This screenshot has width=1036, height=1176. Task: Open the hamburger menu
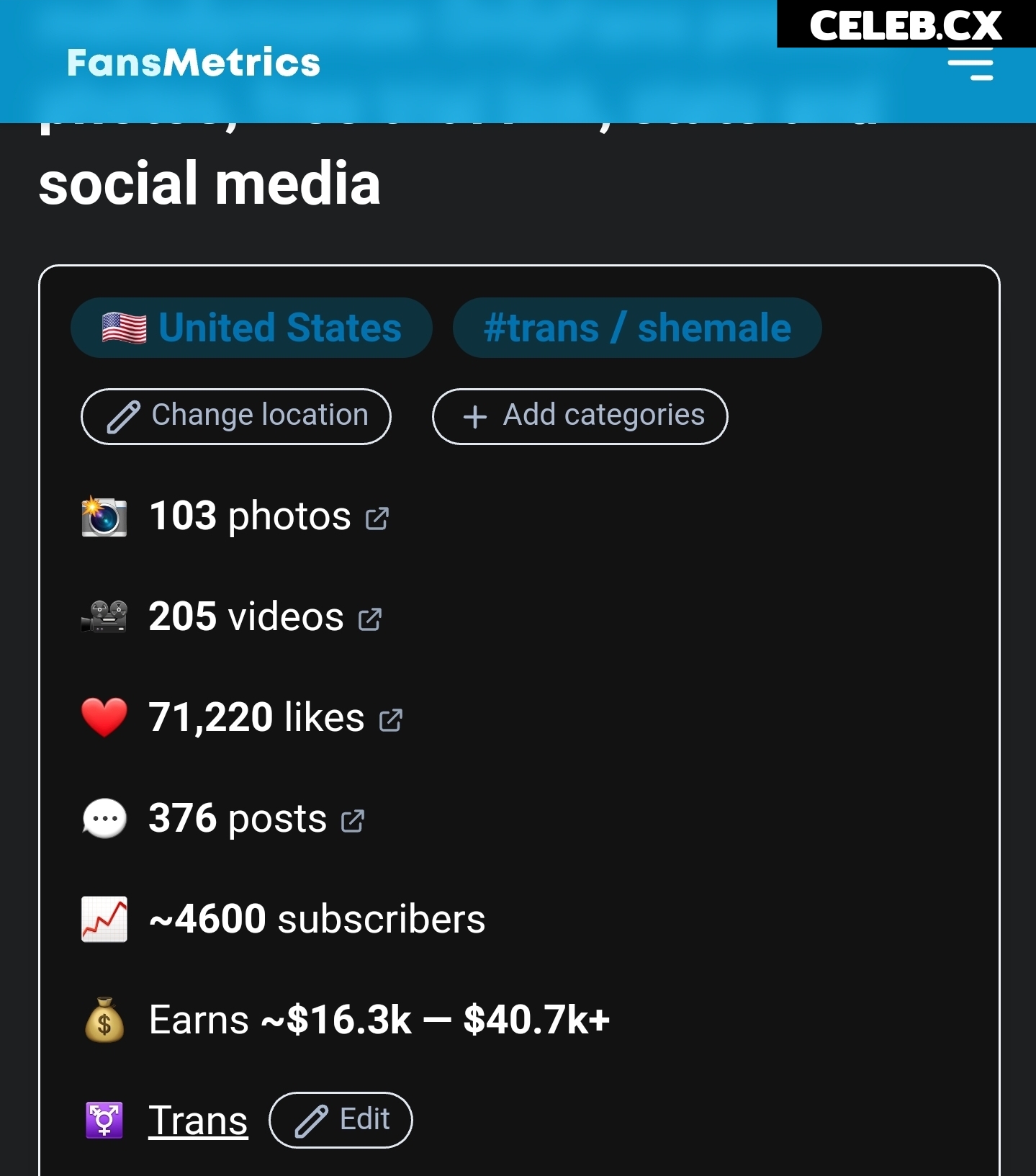(x=970, y=65)
